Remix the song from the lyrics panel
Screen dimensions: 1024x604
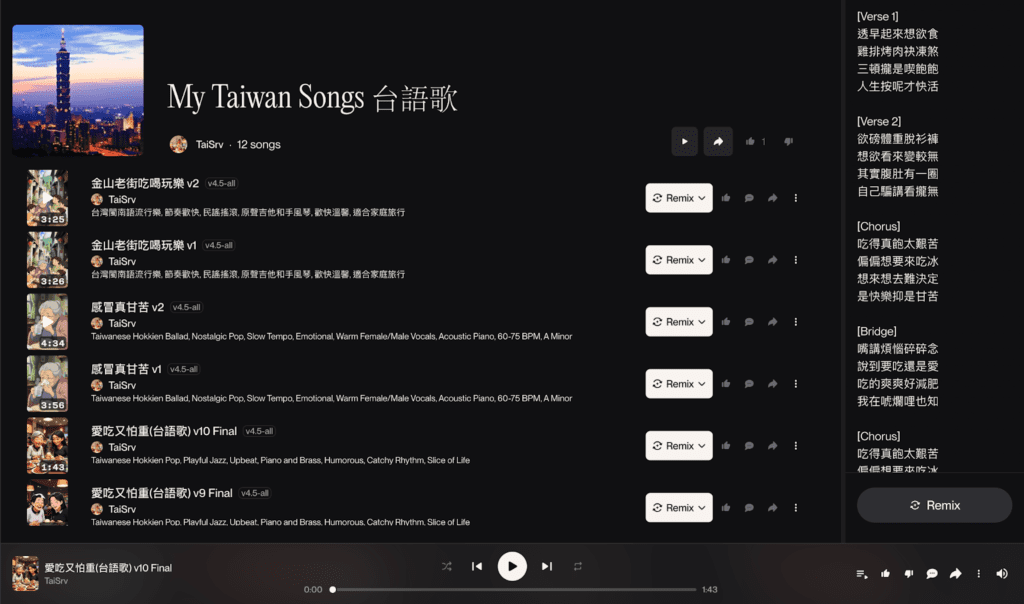click(x=934, y=505)
